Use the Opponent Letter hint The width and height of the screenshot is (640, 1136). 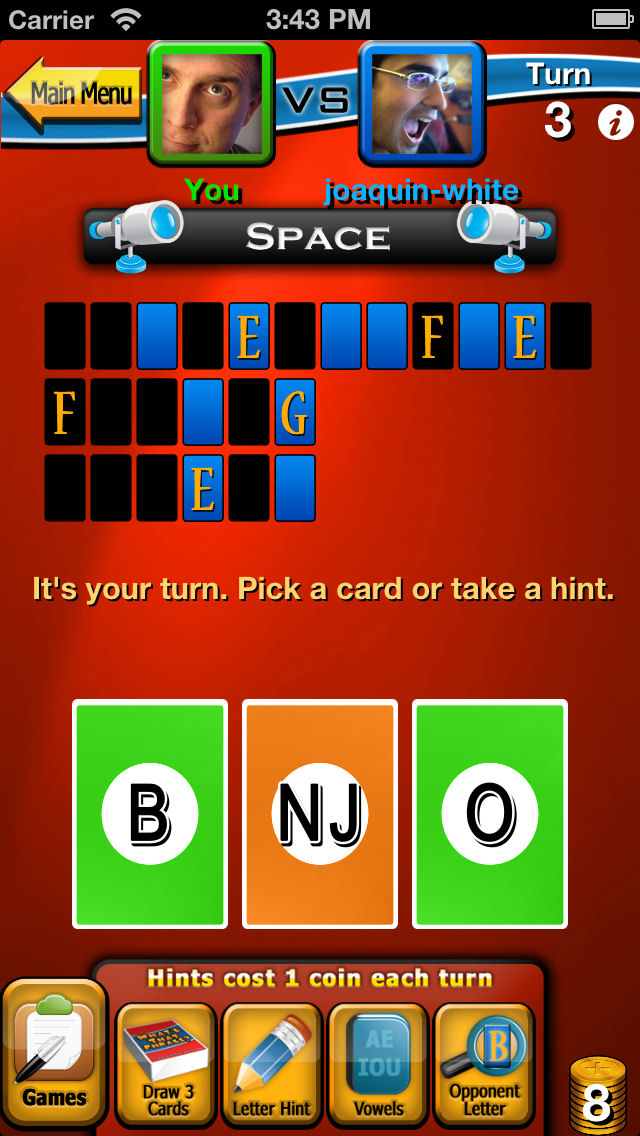pos(484,1062)
